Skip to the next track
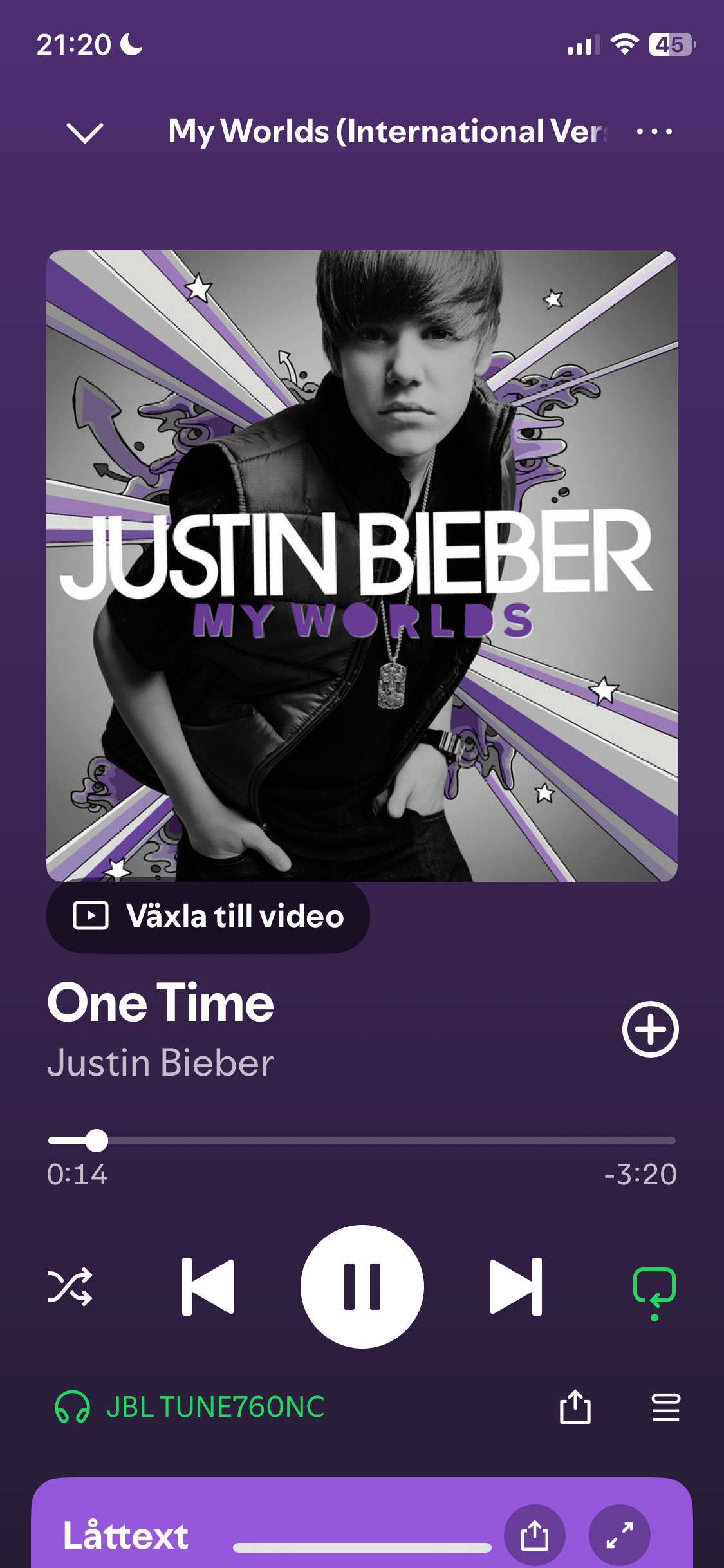This screenshot has width=724, height=1568. click(x=515, y=1287)
